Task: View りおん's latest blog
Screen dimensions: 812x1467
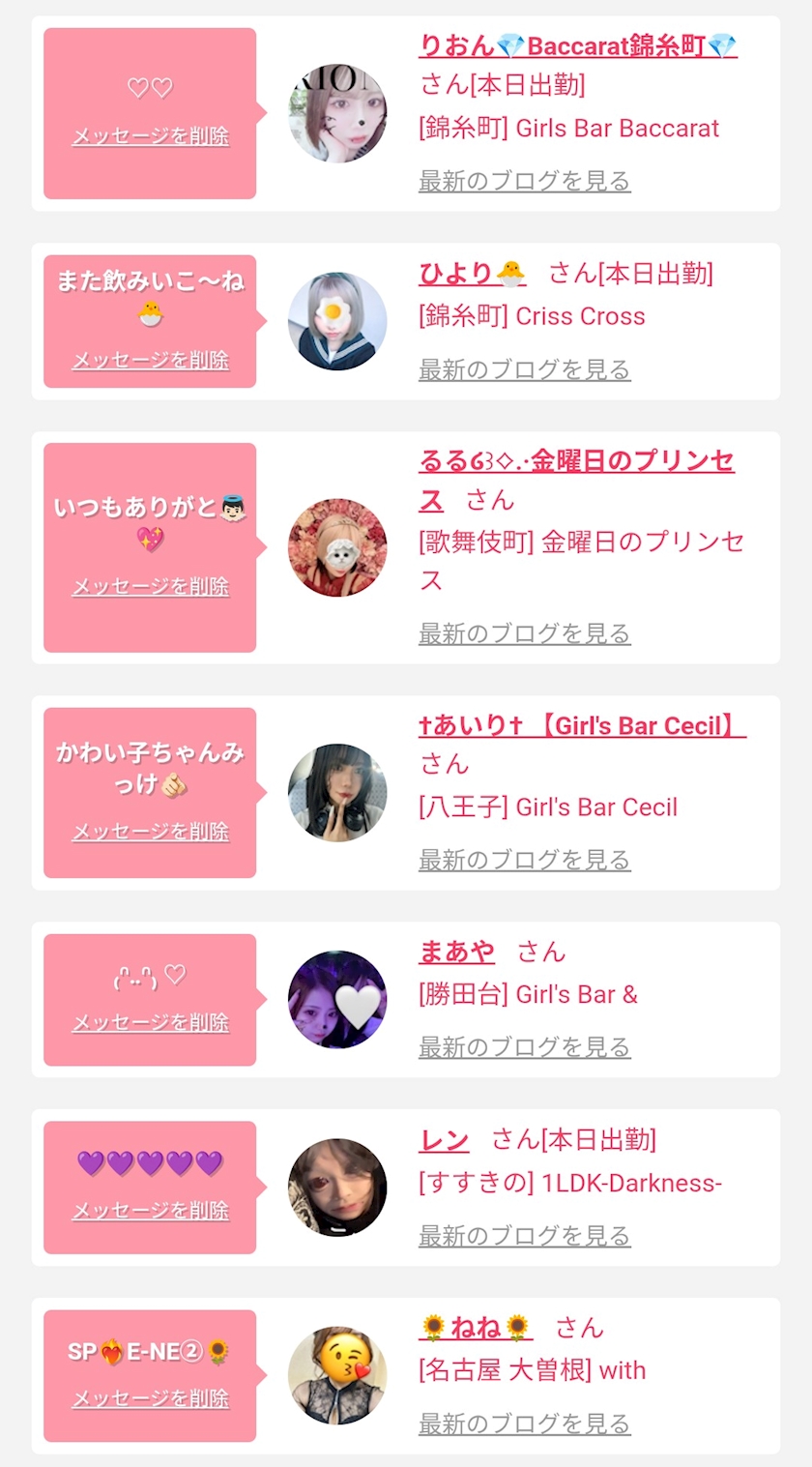Action: [524, 181]
